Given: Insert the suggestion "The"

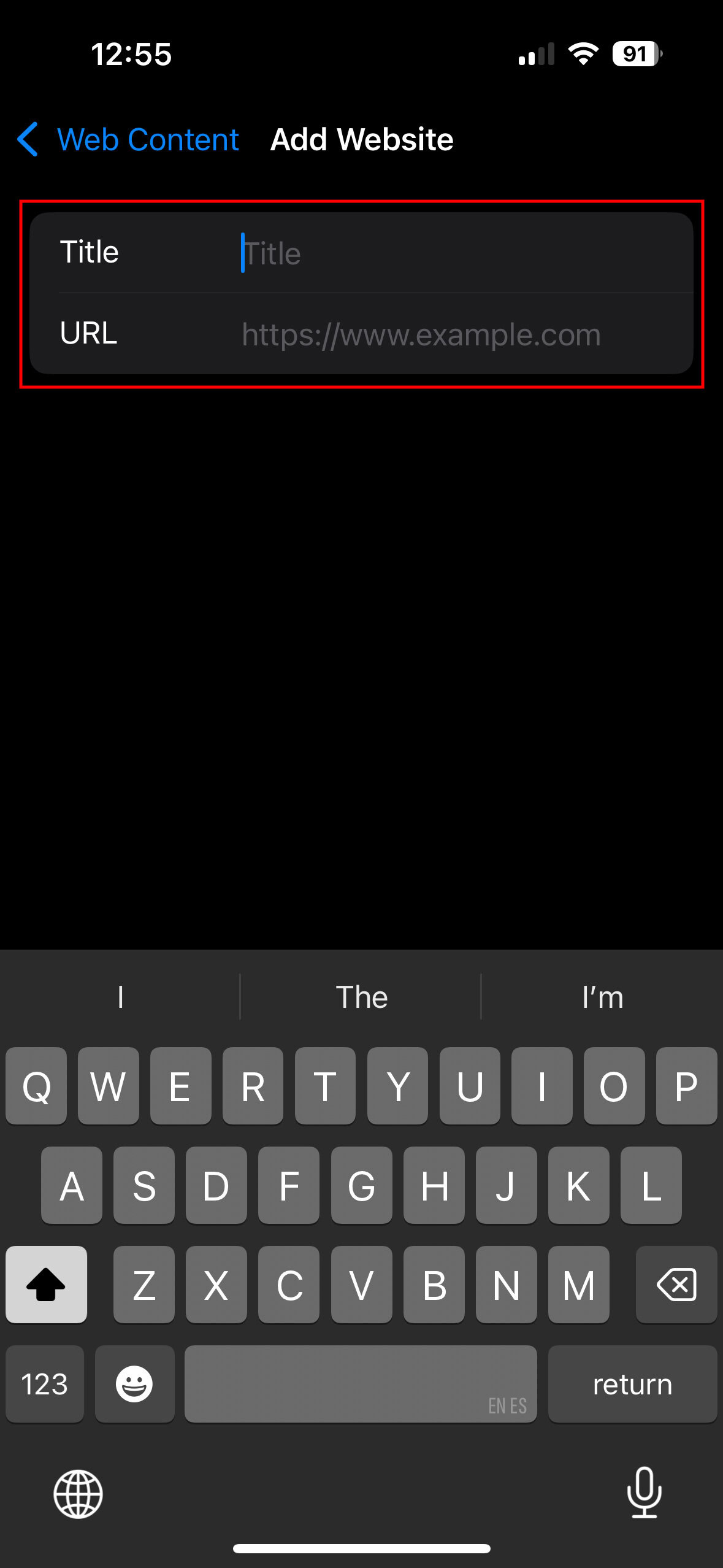Looking at the screenshot, I should [x=361, y=997].
